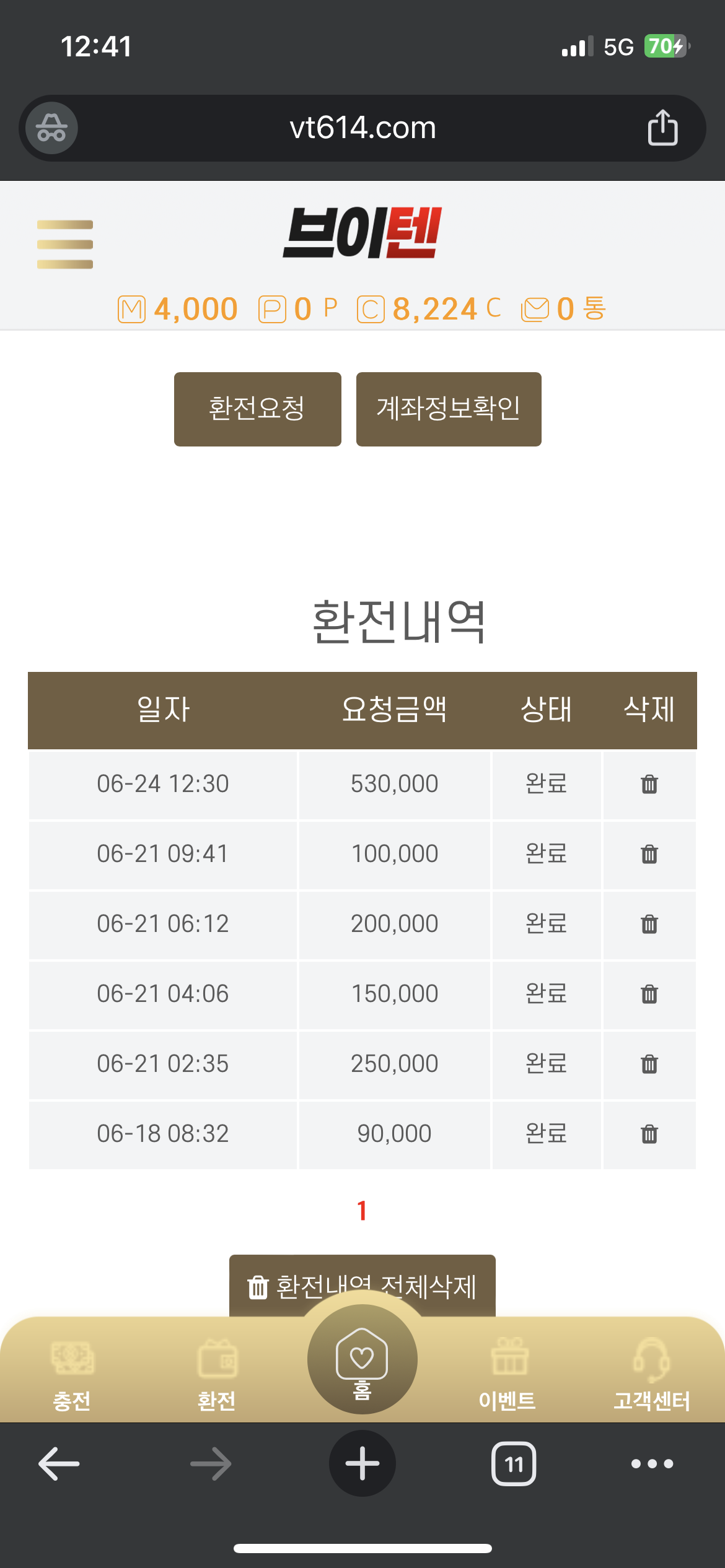Open the hamburger menu
Screen dimensions: 725x1568
point(65,245)
